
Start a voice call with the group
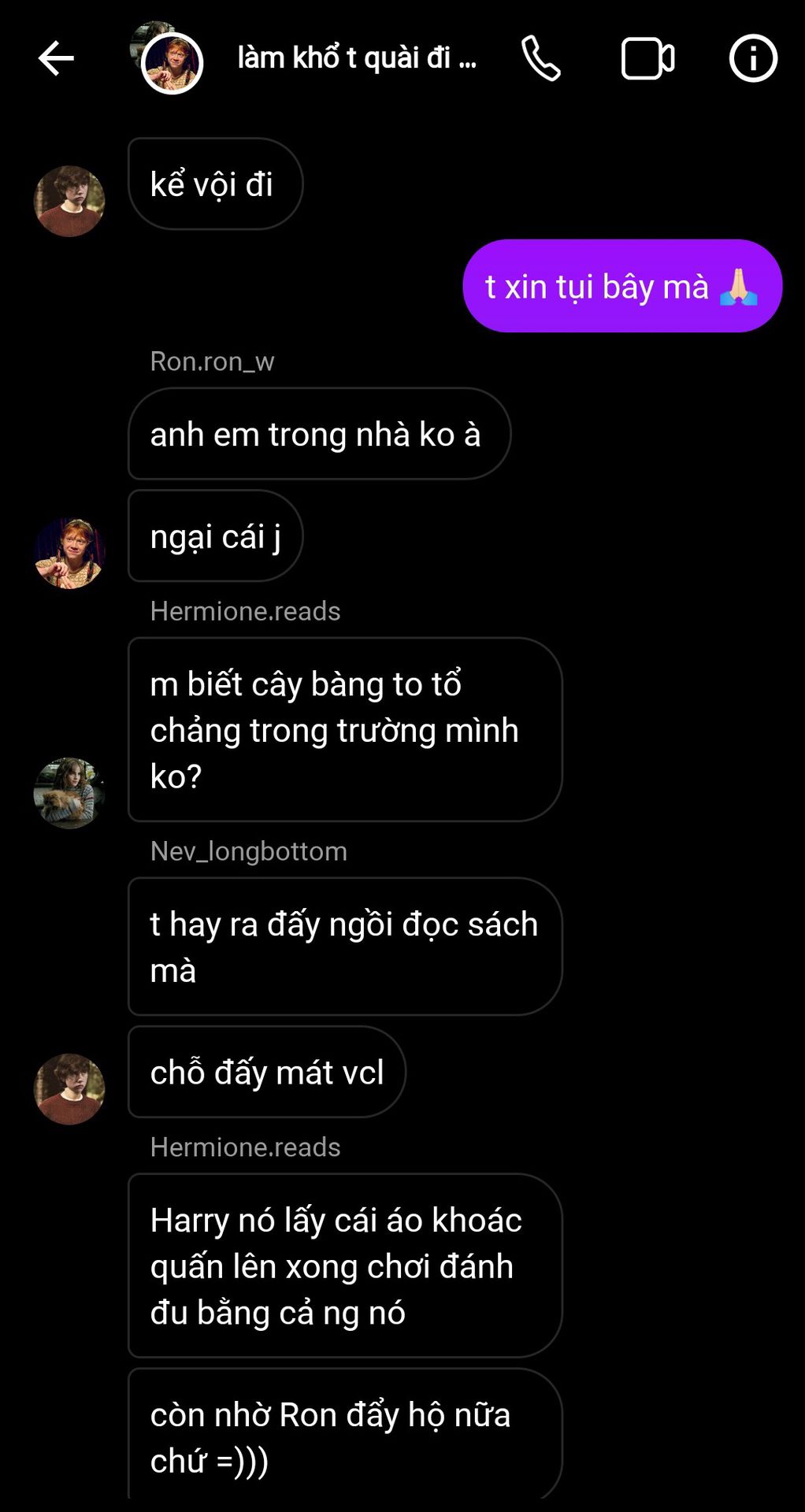click(x=540, y=59)
